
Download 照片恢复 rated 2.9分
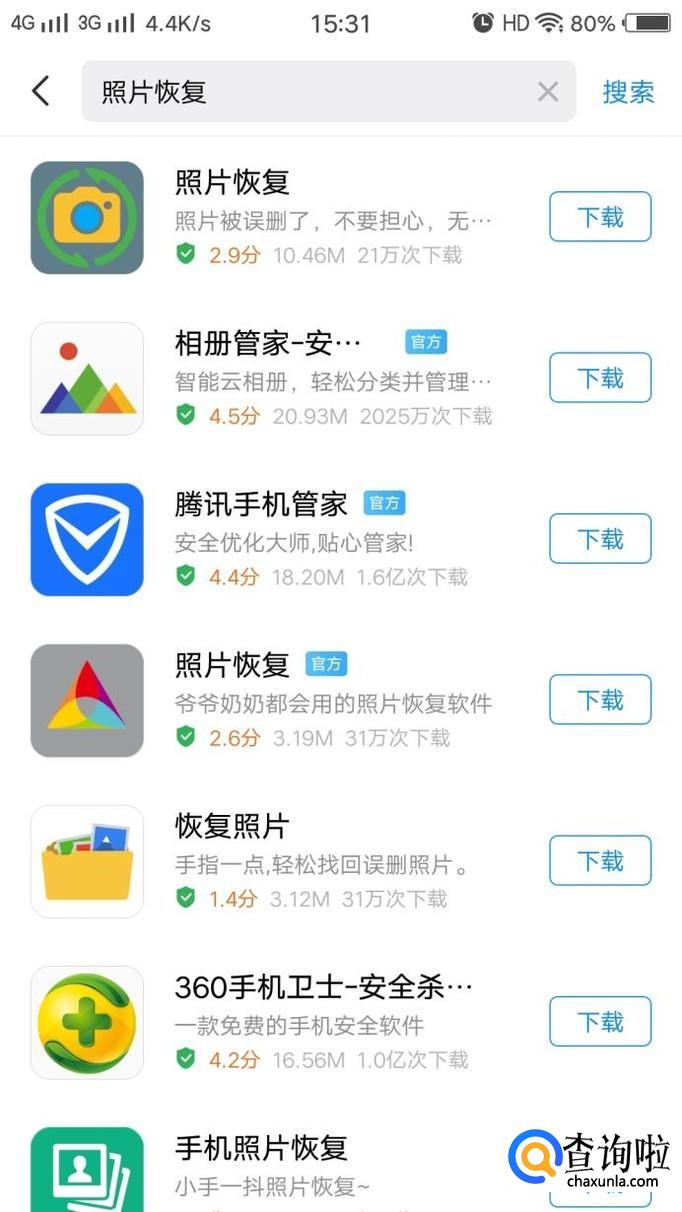600,217
